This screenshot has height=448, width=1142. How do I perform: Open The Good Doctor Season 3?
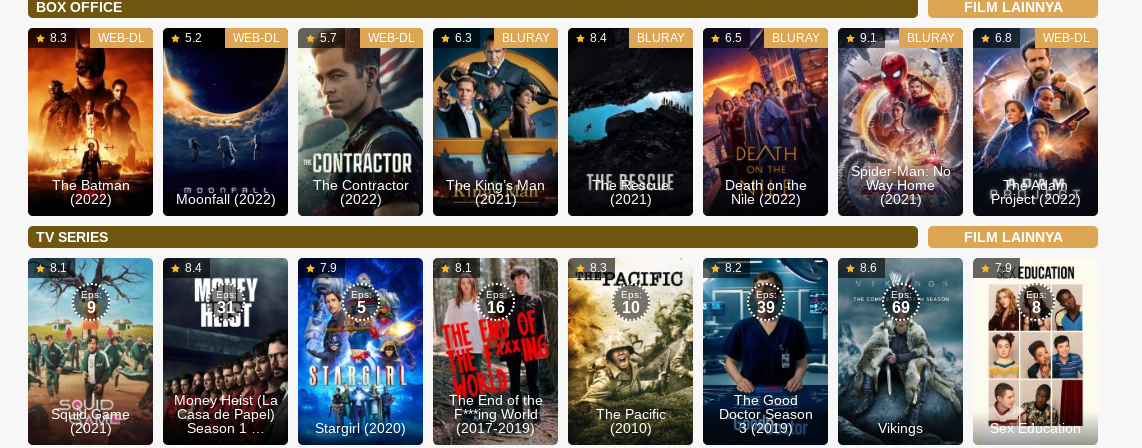765,352
